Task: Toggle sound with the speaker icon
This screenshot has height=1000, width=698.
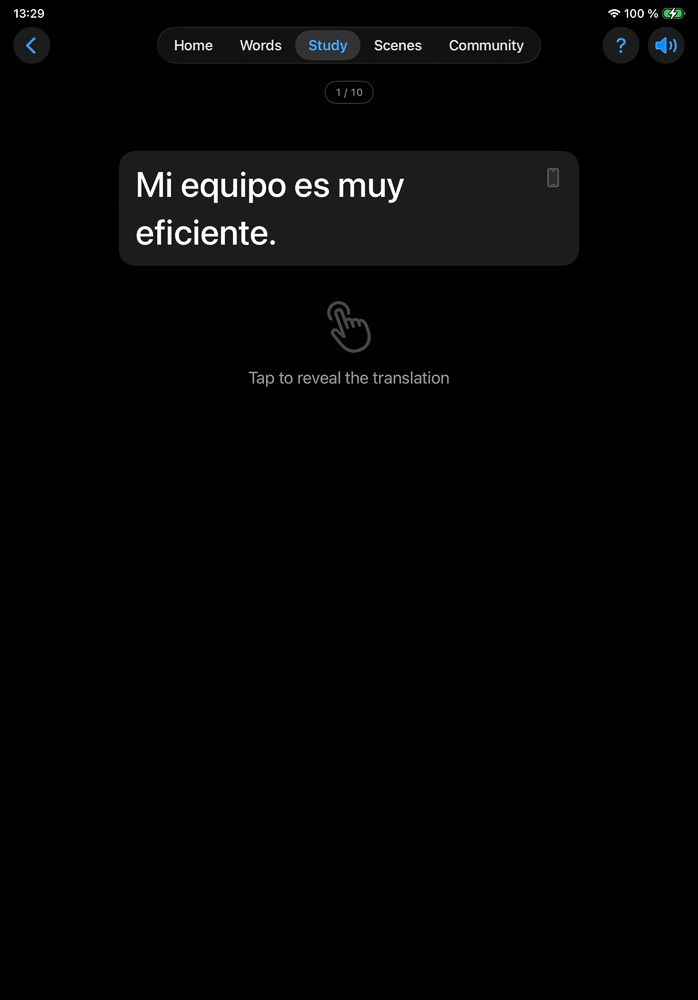Action: [665, 45]
